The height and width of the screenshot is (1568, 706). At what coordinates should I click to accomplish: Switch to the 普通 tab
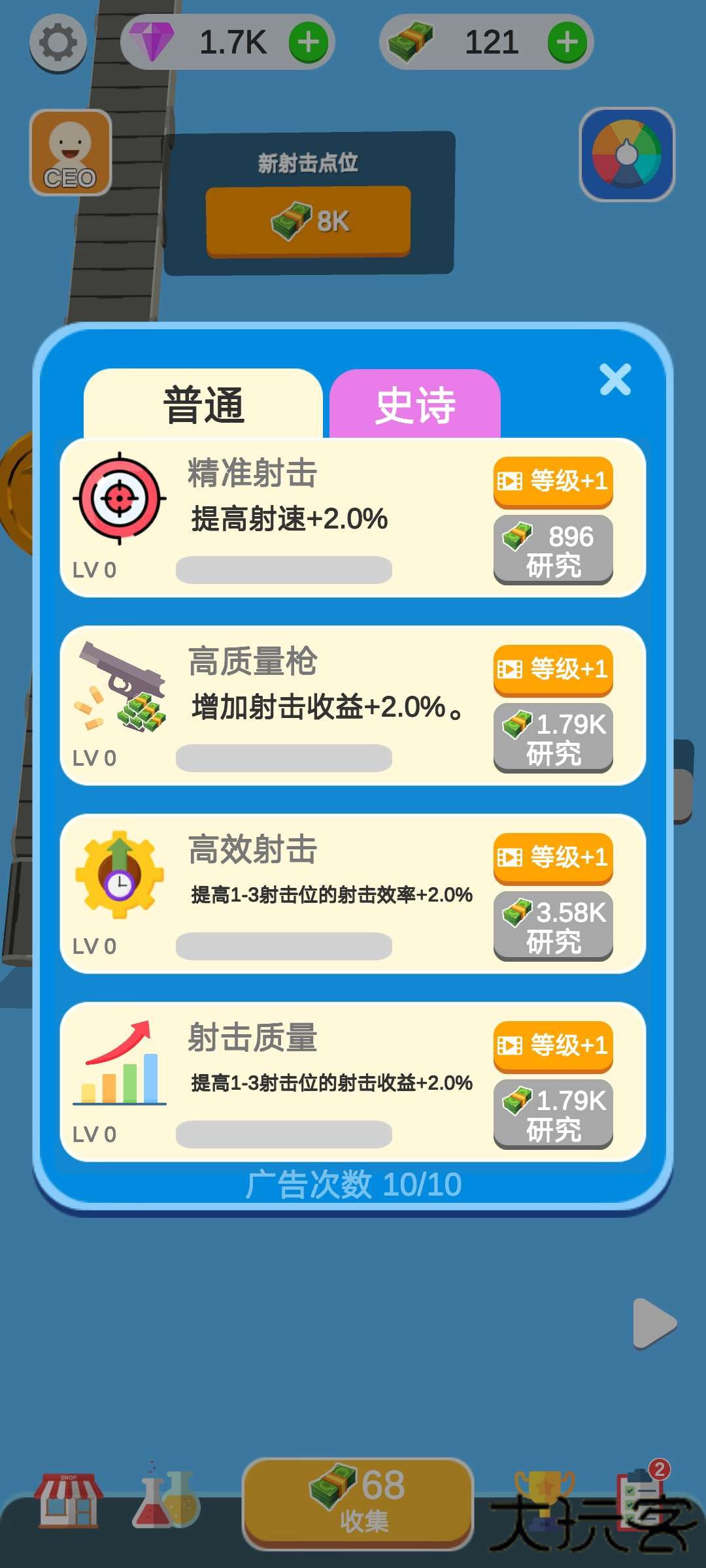click(x=203, y=405)
